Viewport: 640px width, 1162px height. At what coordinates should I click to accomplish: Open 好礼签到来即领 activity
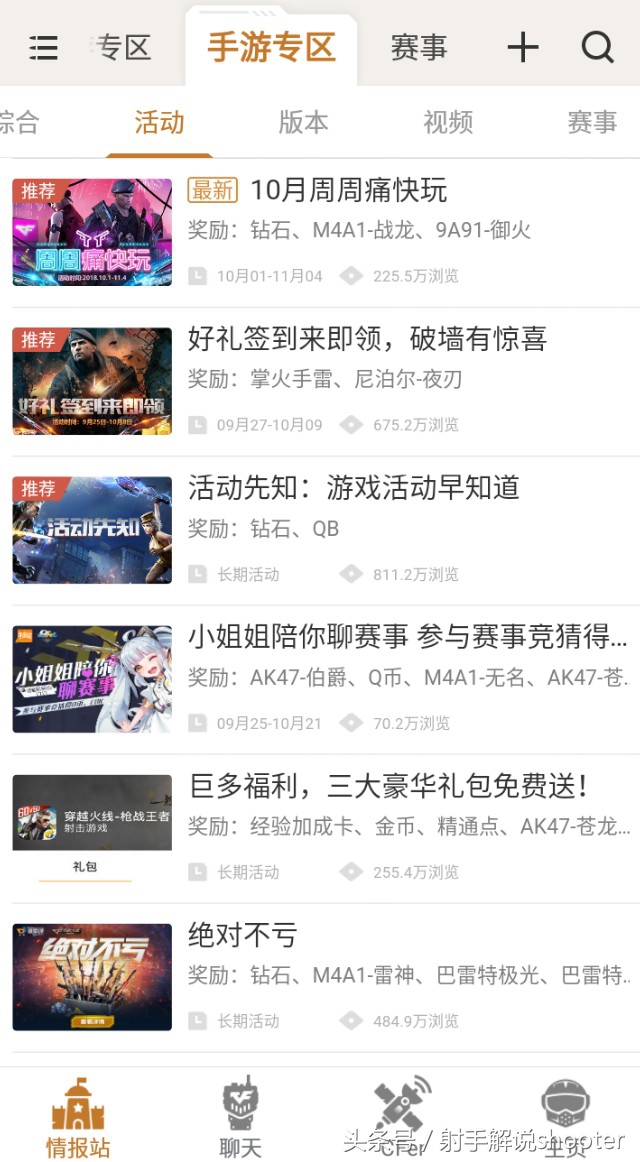click(x=320, y=382)
